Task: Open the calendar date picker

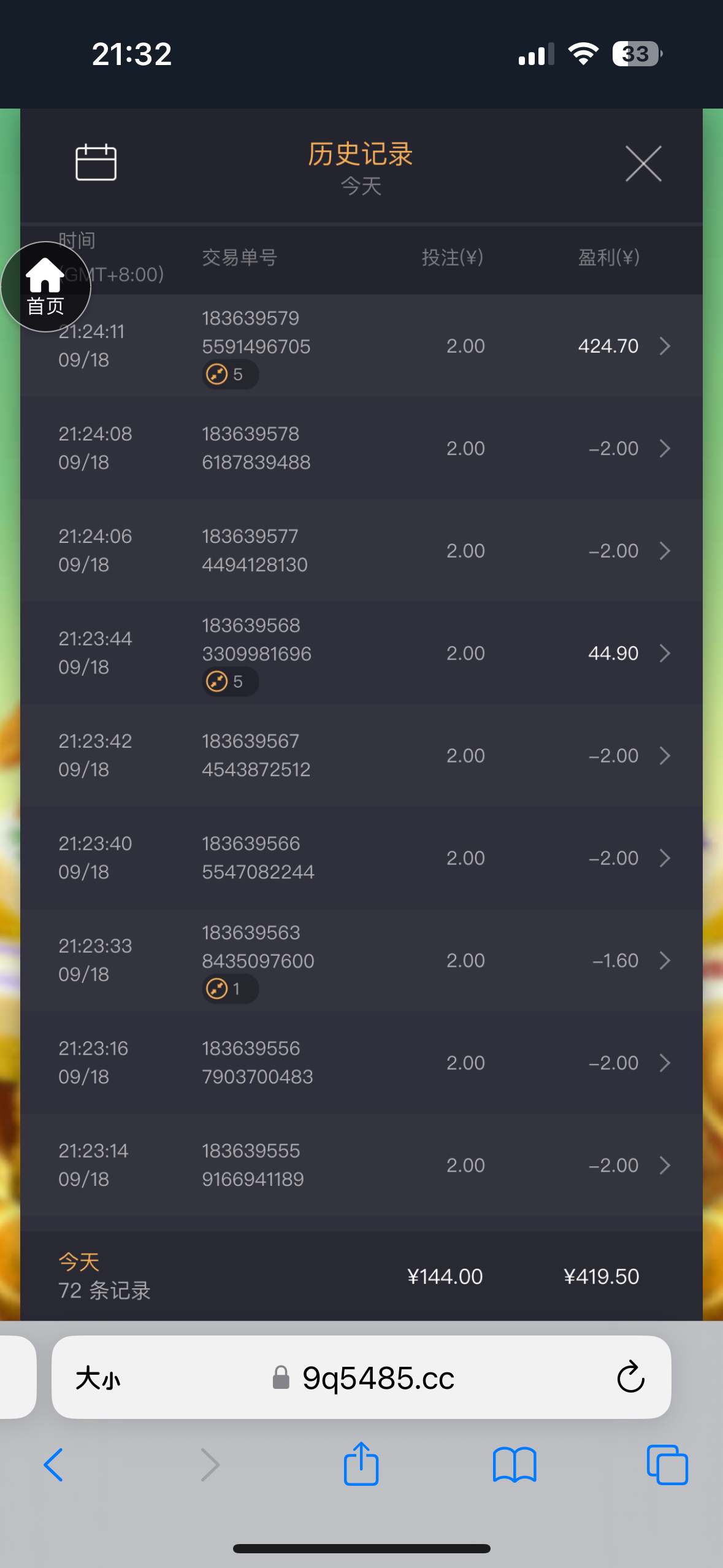Action: pos(96,163)
